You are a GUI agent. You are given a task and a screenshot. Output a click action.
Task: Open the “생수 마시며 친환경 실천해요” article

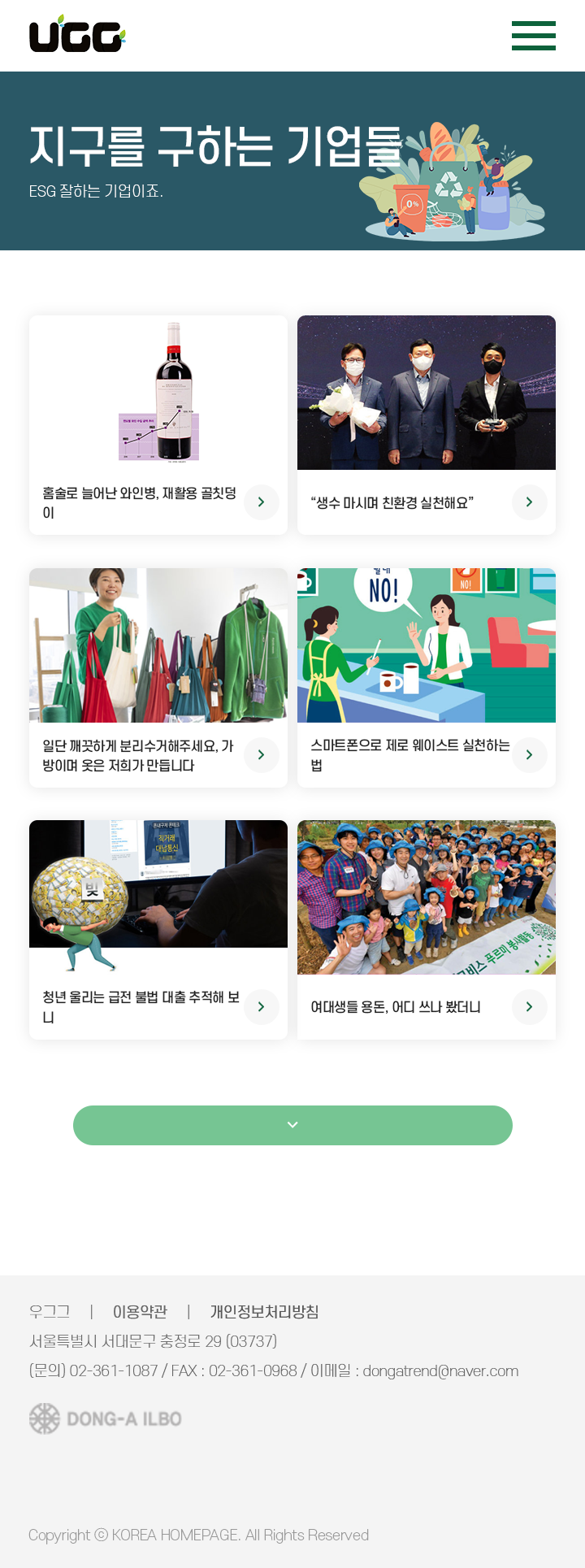click(x=392, y=502)
